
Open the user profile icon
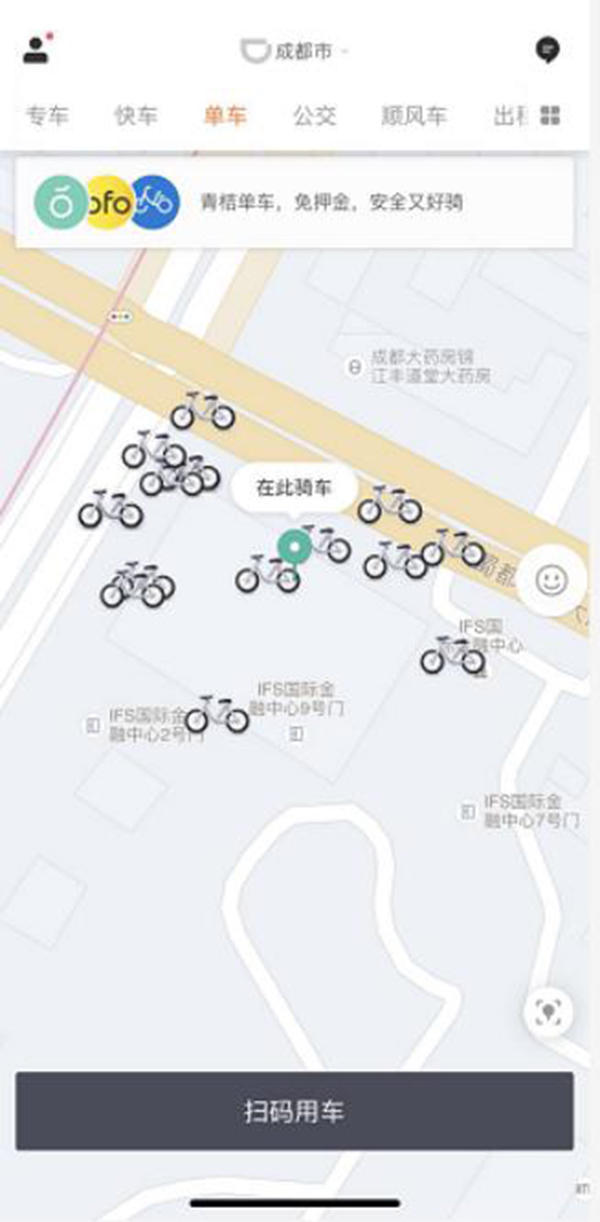point(36,50)
